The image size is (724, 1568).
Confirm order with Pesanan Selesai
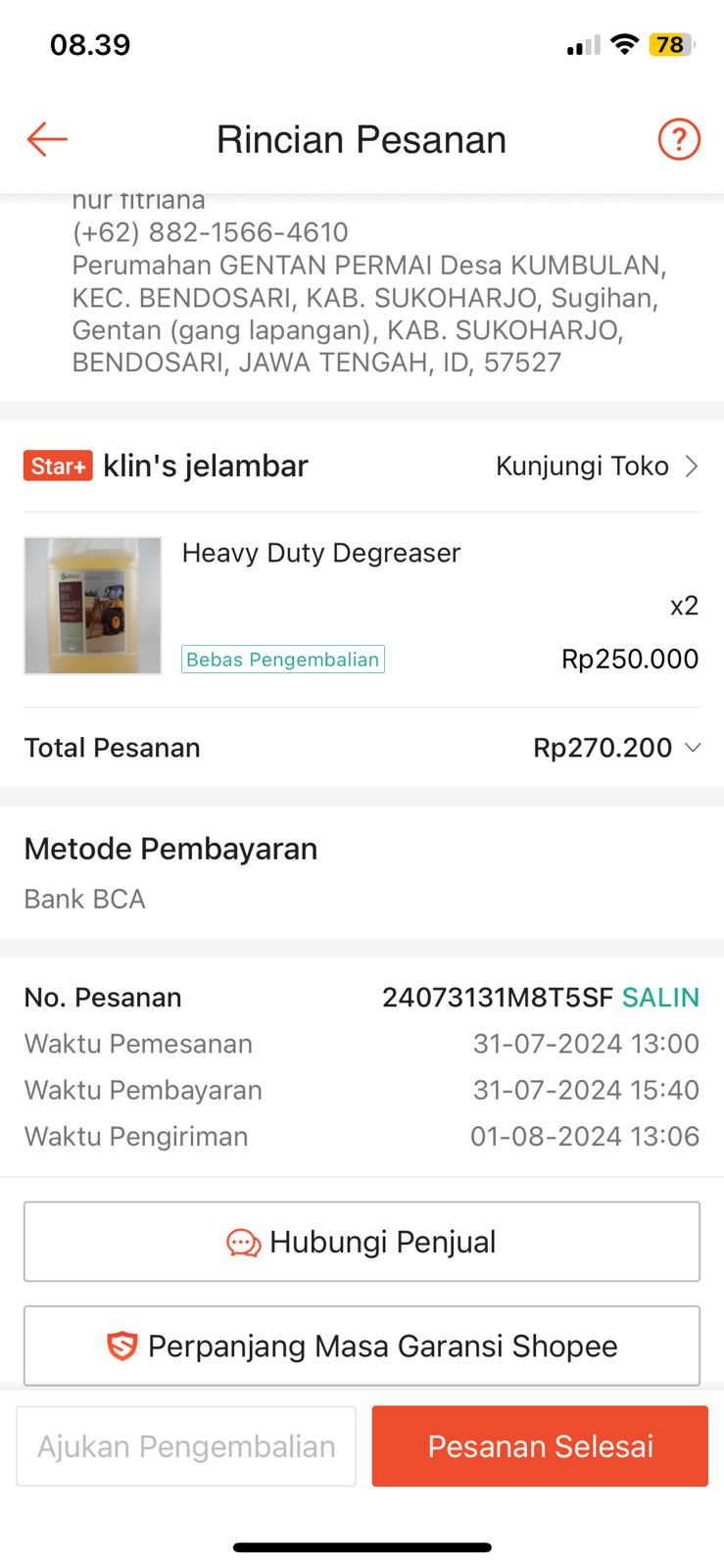coord(540,1446)
